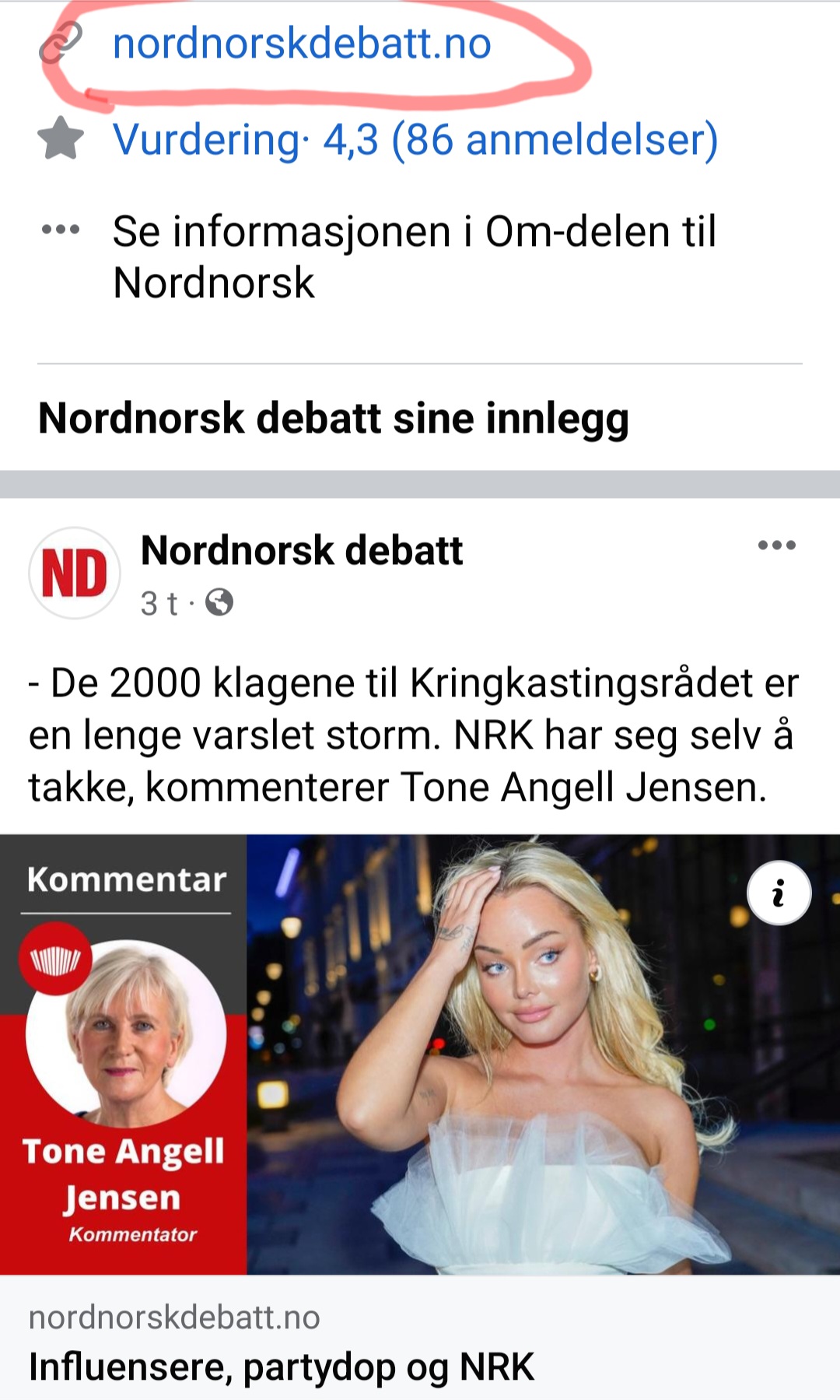840x1400 pixels.
Task: Open the post's three-dot options menu
Action: coord(777,545)
